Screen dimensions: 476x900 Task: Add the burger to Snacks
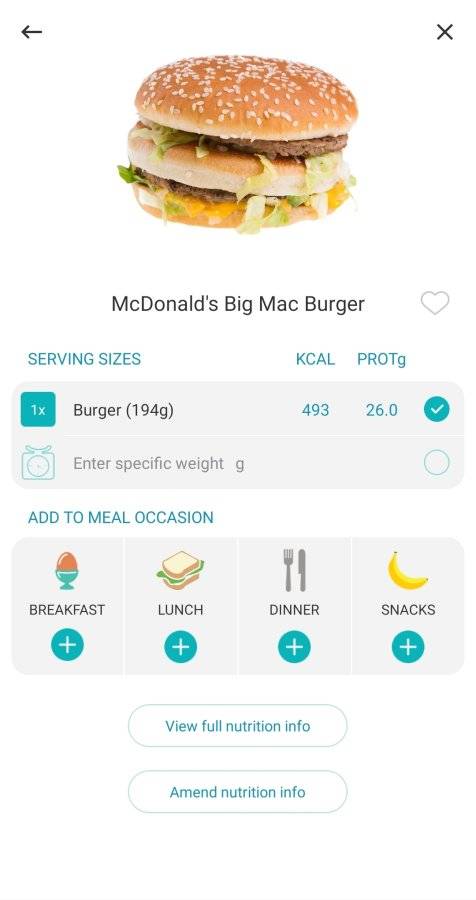[x=408, y=646]
